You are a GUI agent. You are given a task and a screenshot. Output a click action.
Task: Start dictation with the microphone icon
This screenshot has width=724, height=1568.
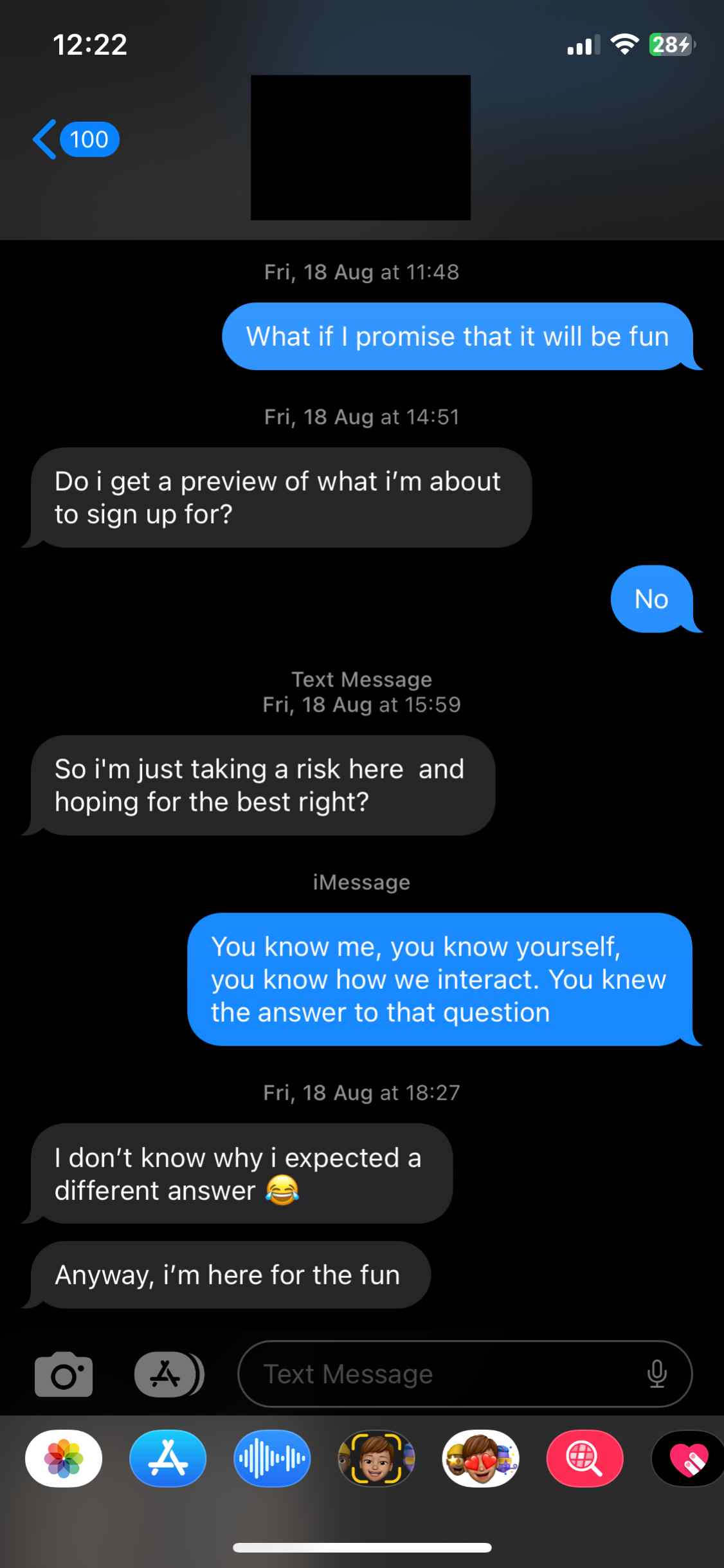pos(656,1374)
